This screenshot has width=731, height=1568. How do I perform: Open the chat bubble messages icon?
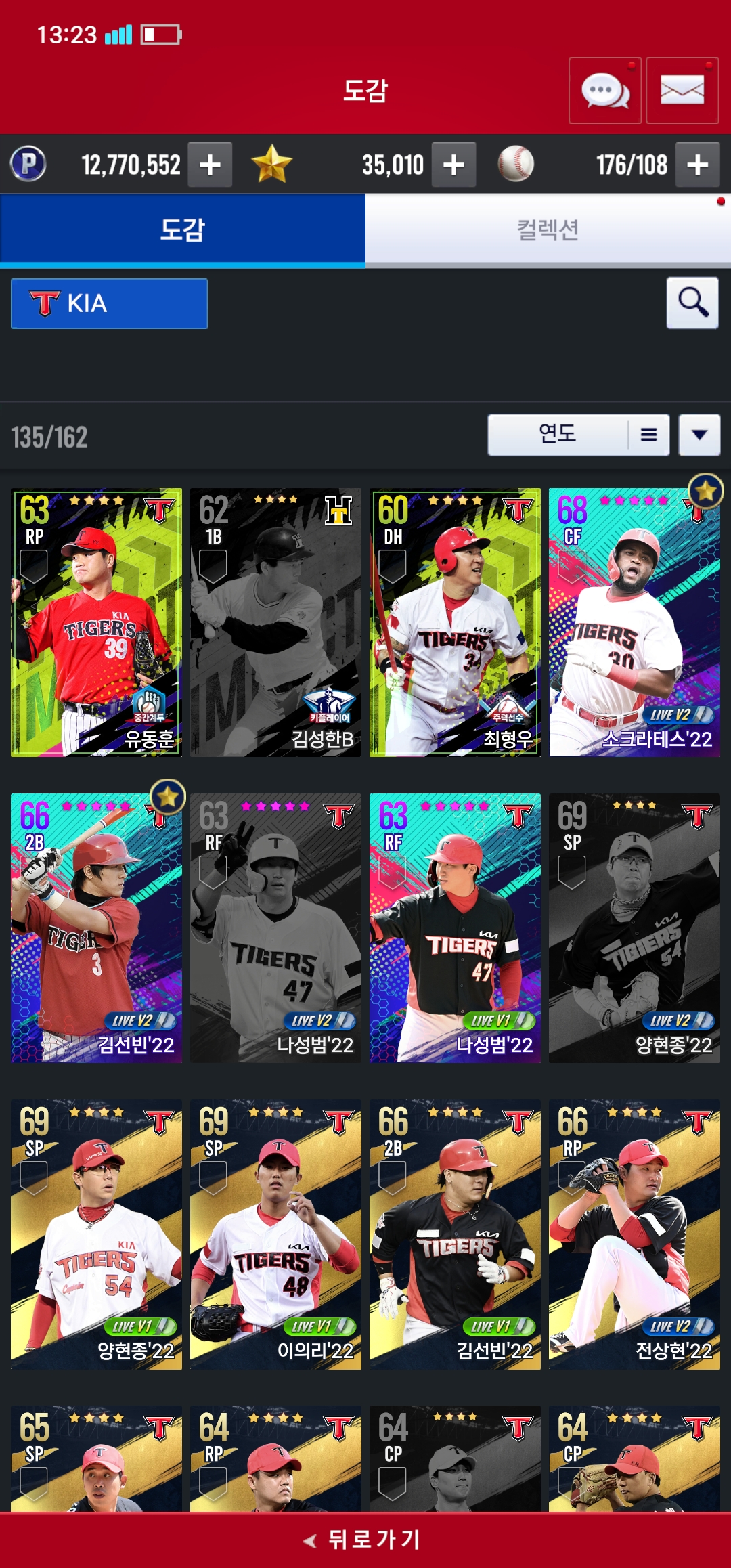[x=604, y=91]
